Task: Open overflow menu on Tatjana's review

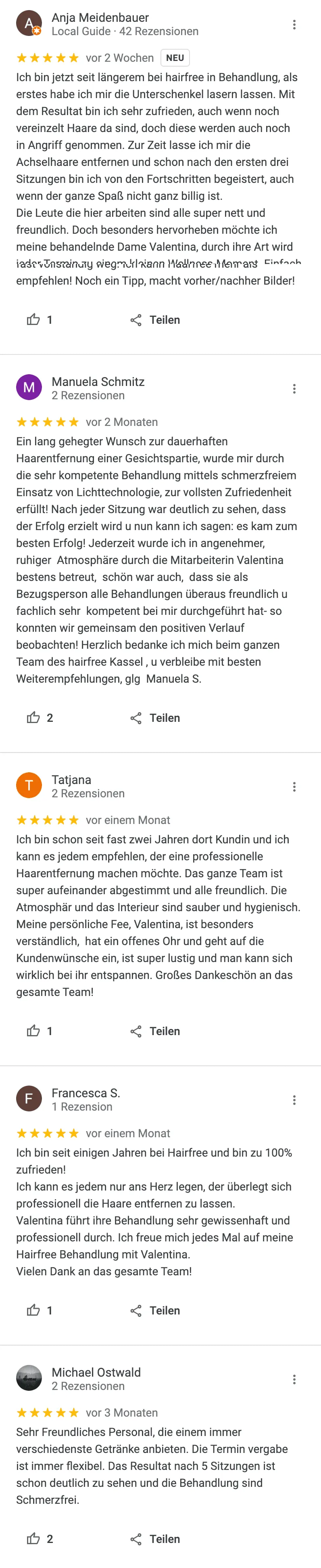Action: (294, 786)
